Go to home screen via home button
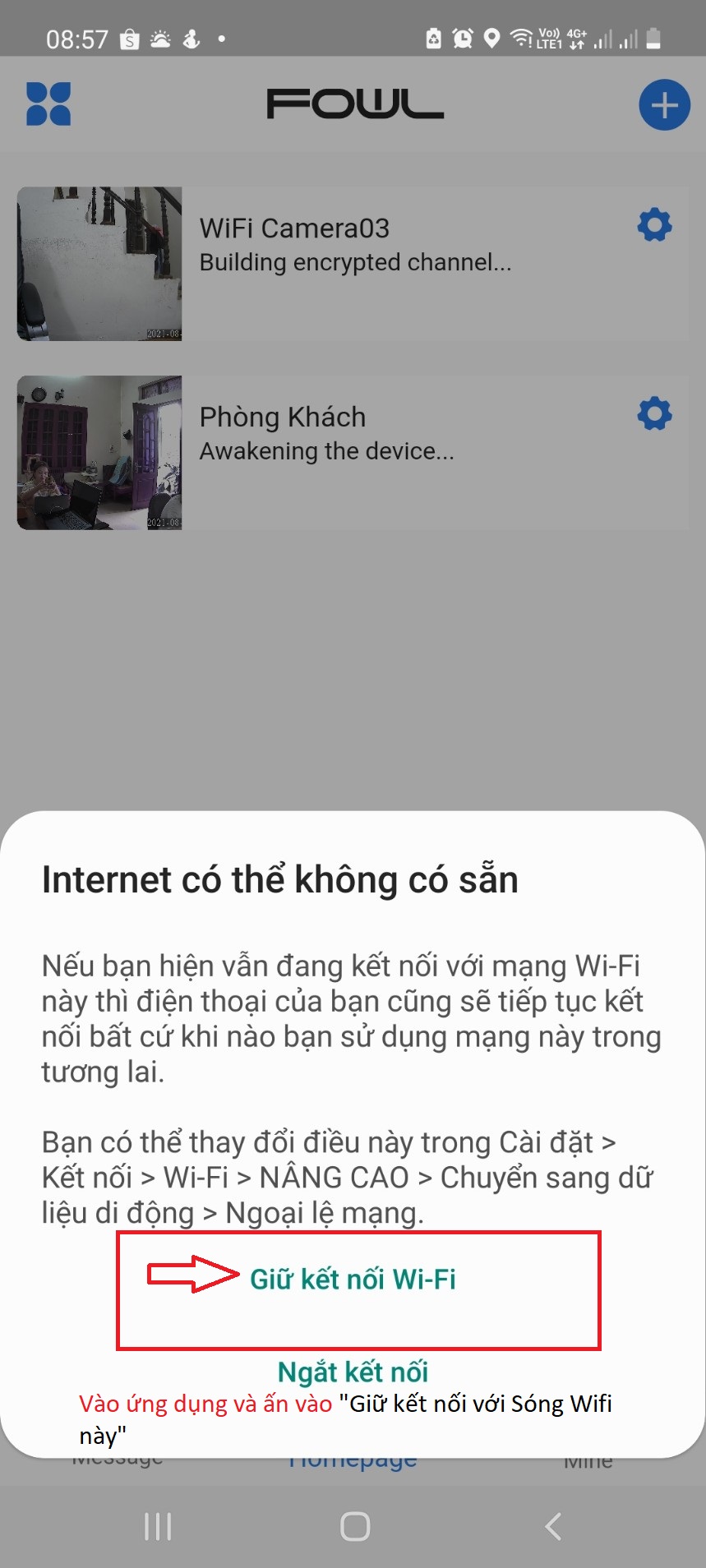706x1568 pixels. 355,1527
